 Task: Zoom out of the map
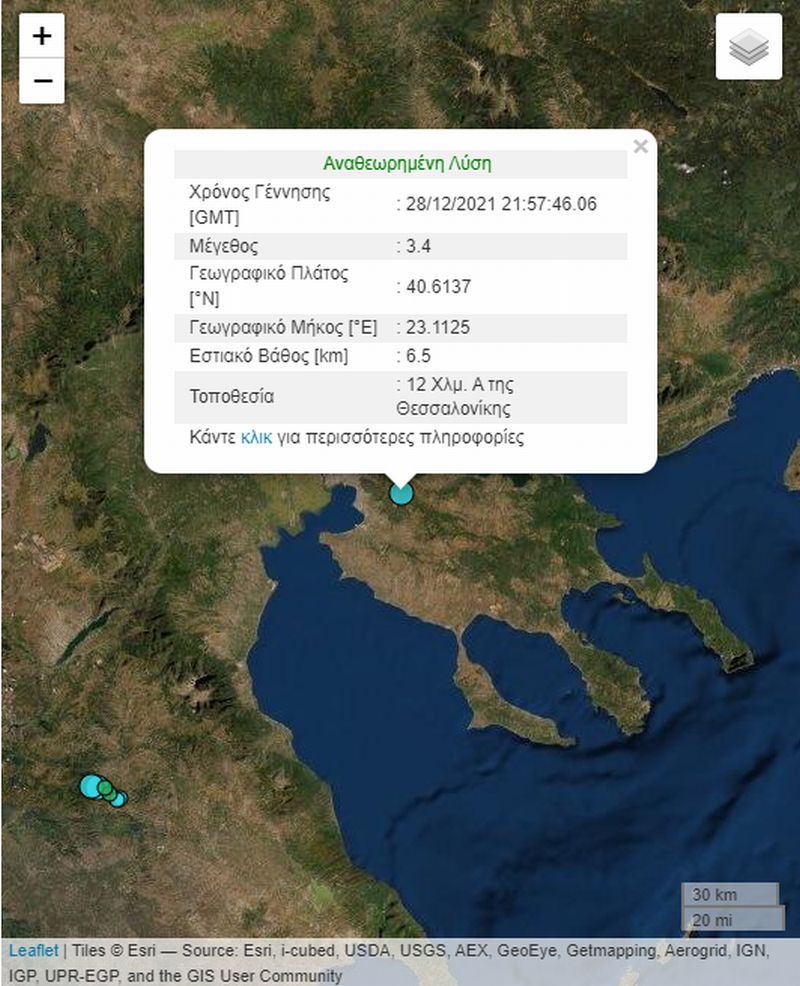coord(42,81)
